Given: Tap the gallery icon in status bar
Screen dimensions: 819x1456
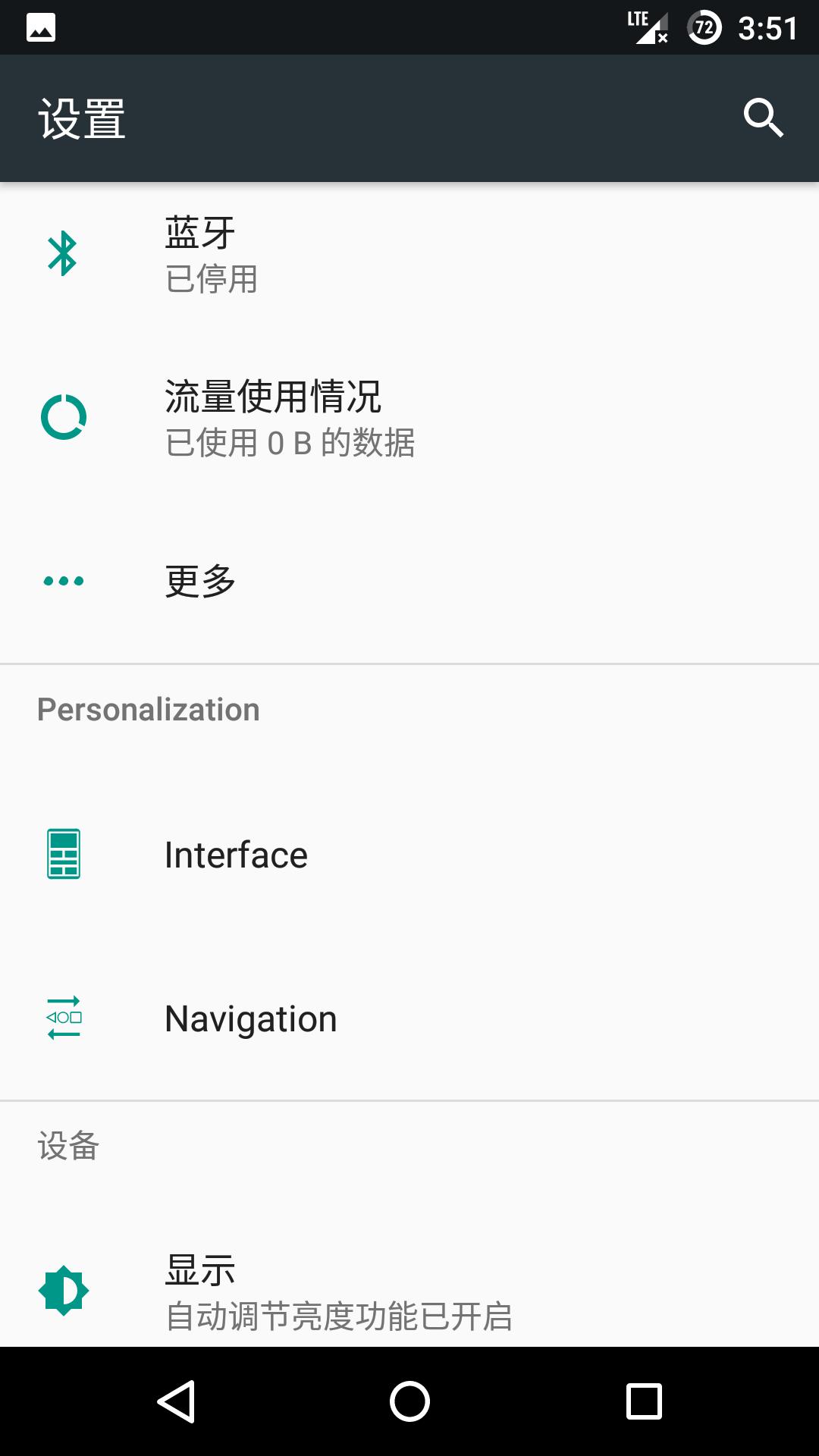Looking at the screenshot, I should [x=39, y=27].
